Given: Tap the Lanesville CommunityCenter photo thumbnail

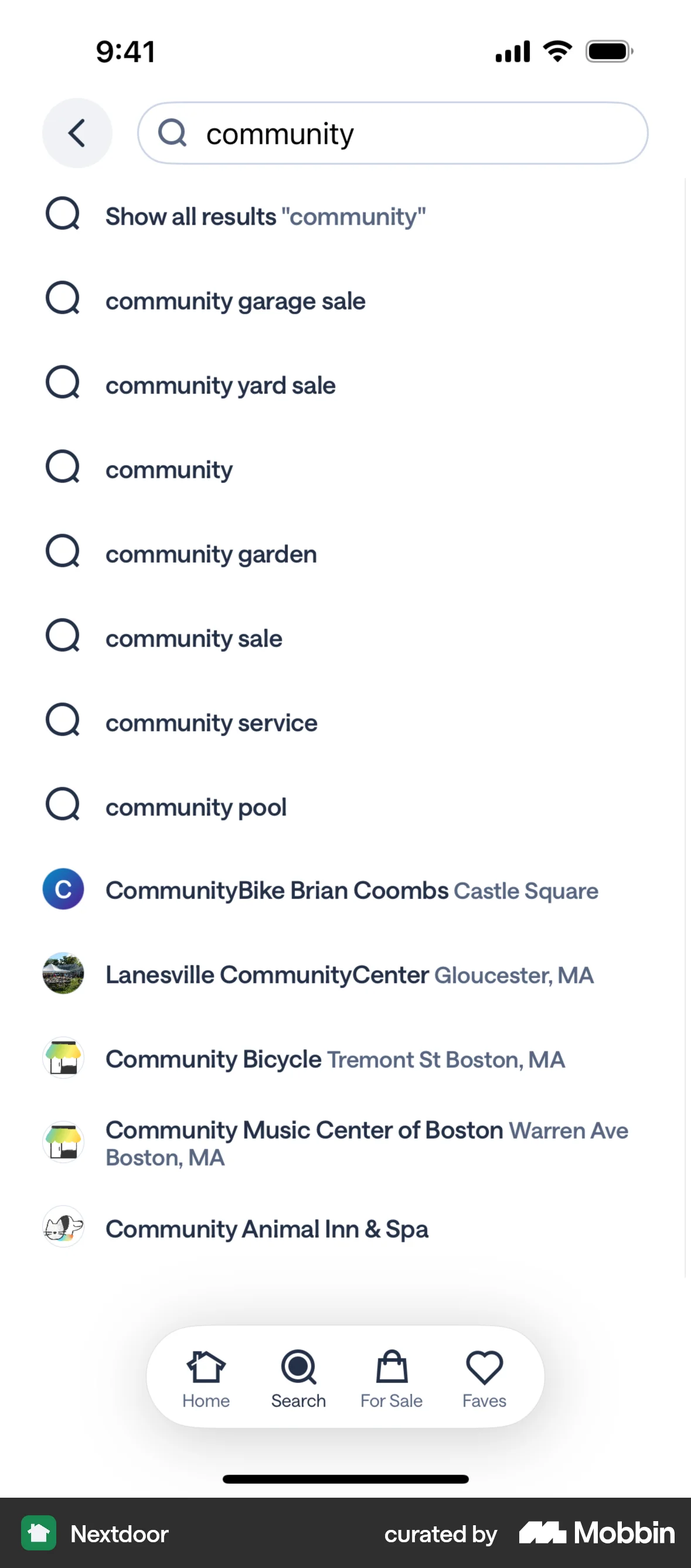Looking at the screenshot, I should tap(63, 974).
